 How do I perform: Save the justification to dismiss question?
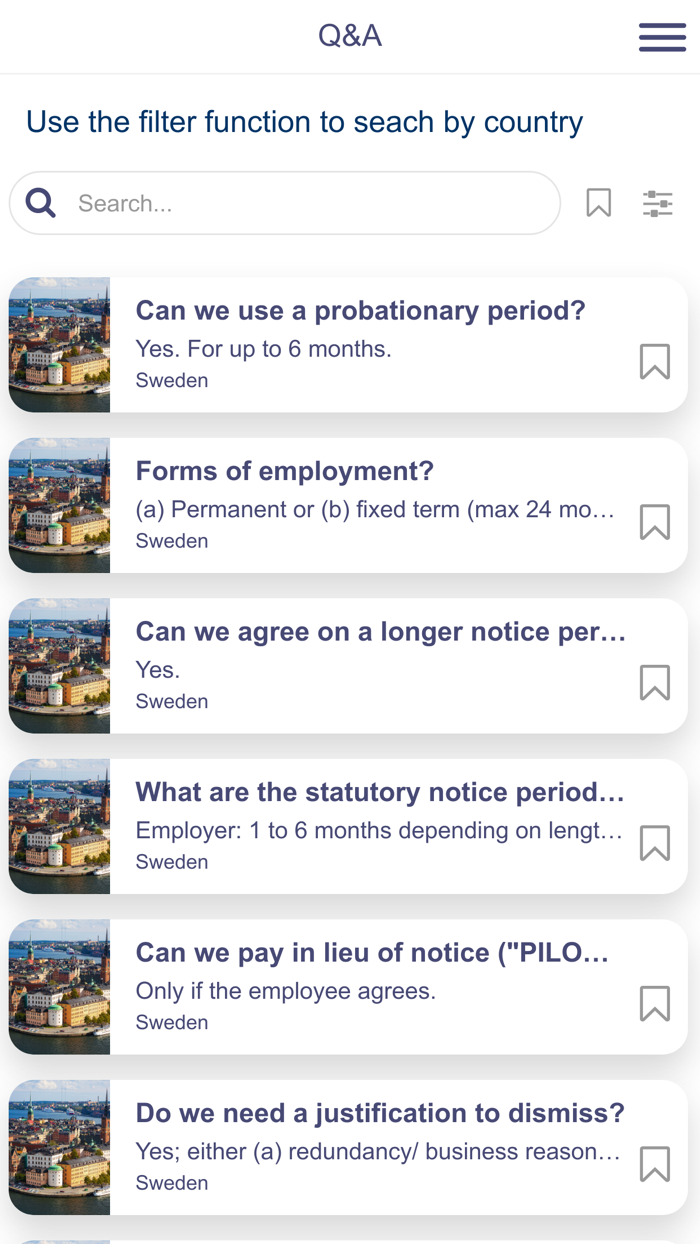655,1164
